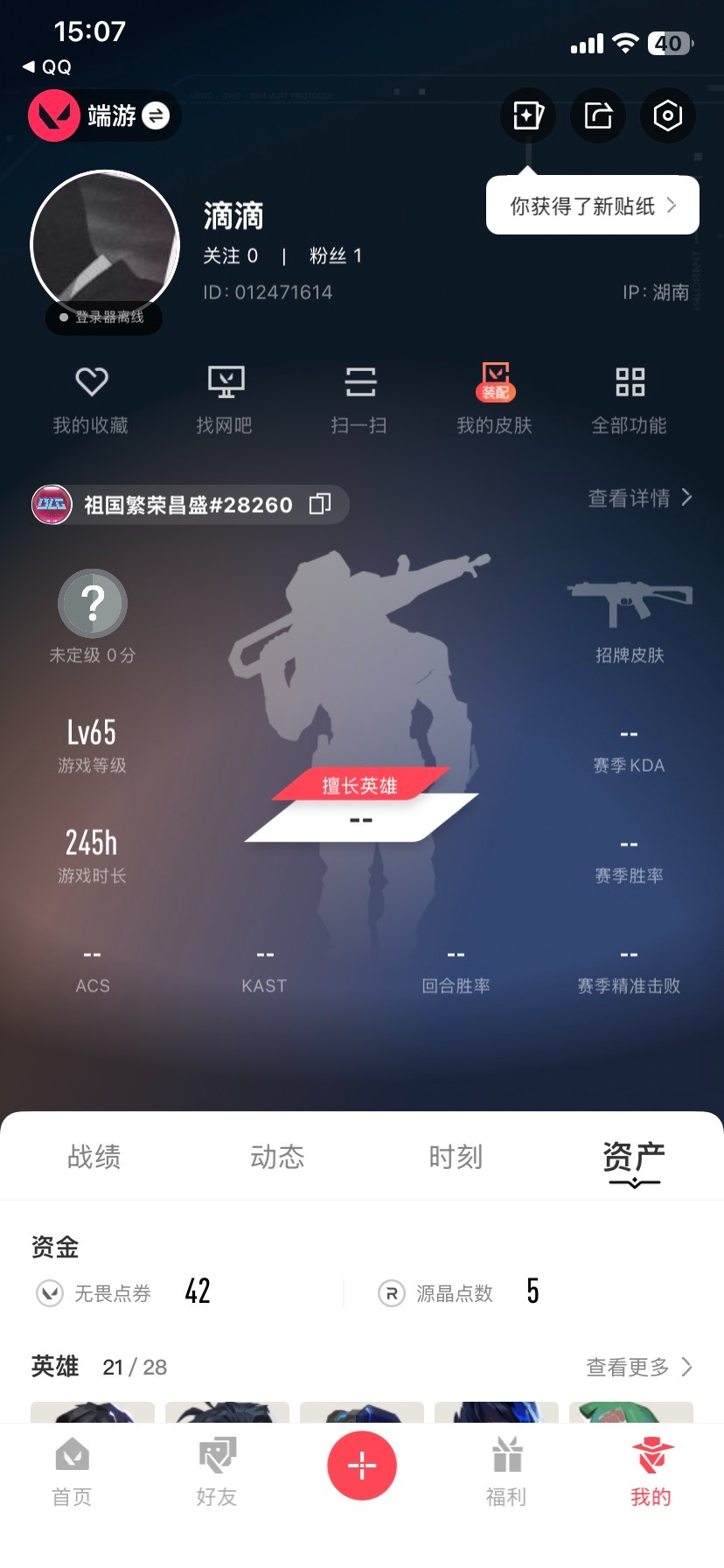This screenshot has height=1568, width=724.
Task: Find a net cafe with 找网吧
Action: [x=225, y=399]
